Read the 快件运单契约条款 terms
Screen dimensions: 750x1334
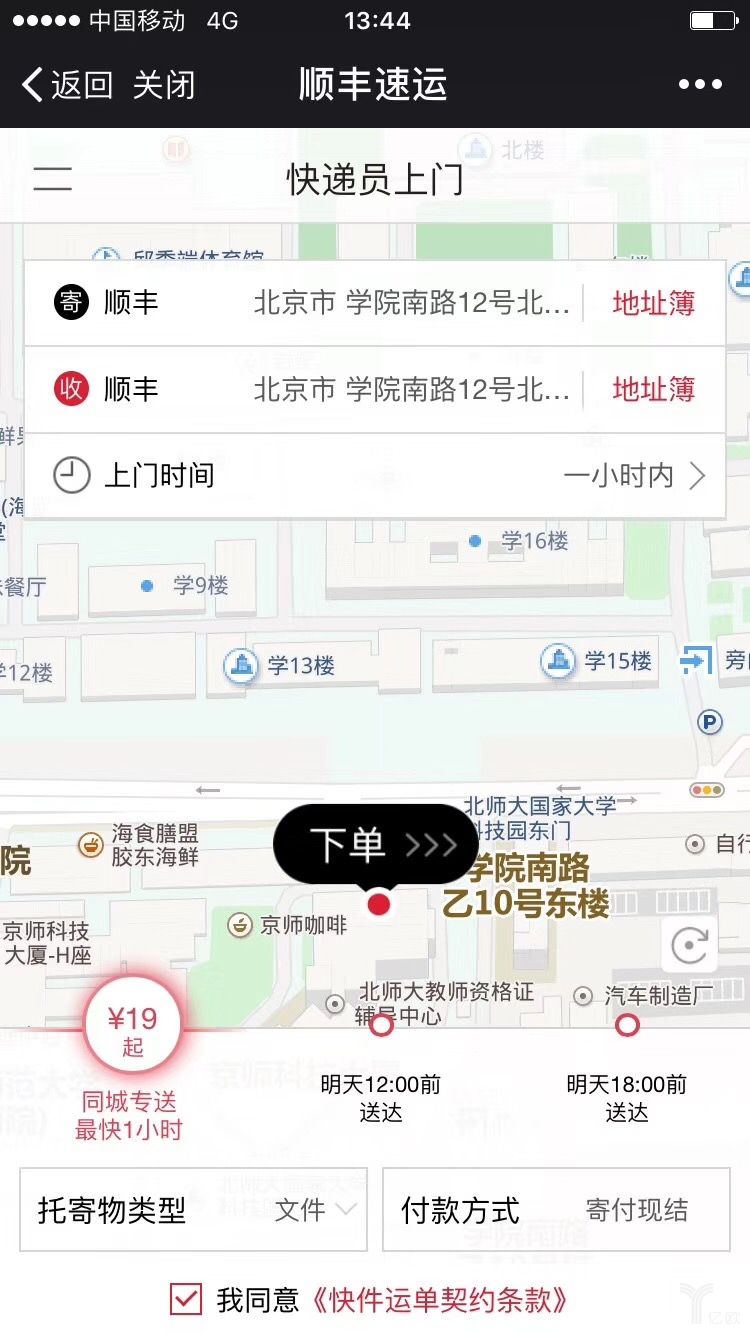[440, 1299]
